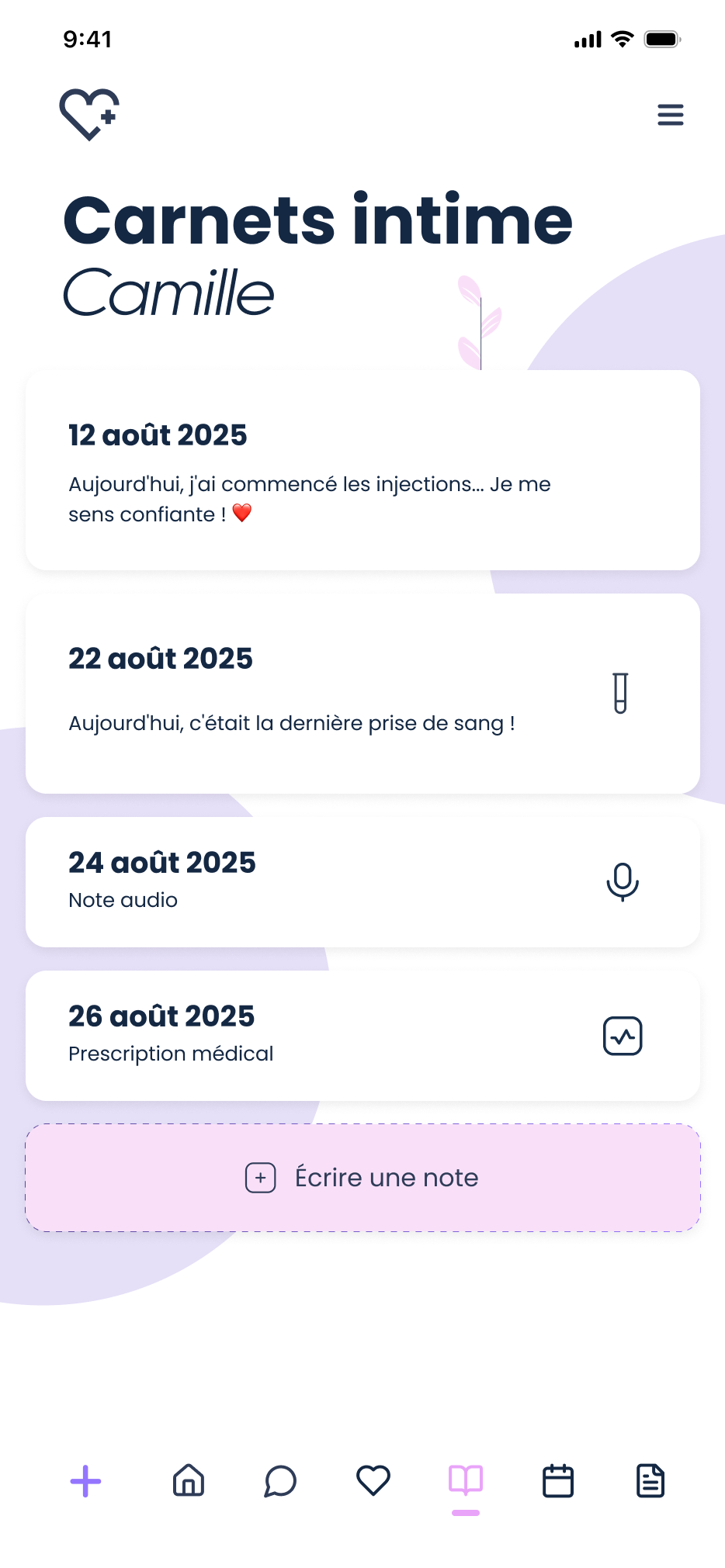Switch to the chat bubble tab
Screen dimensions: 725x1568
point(280,1481)
